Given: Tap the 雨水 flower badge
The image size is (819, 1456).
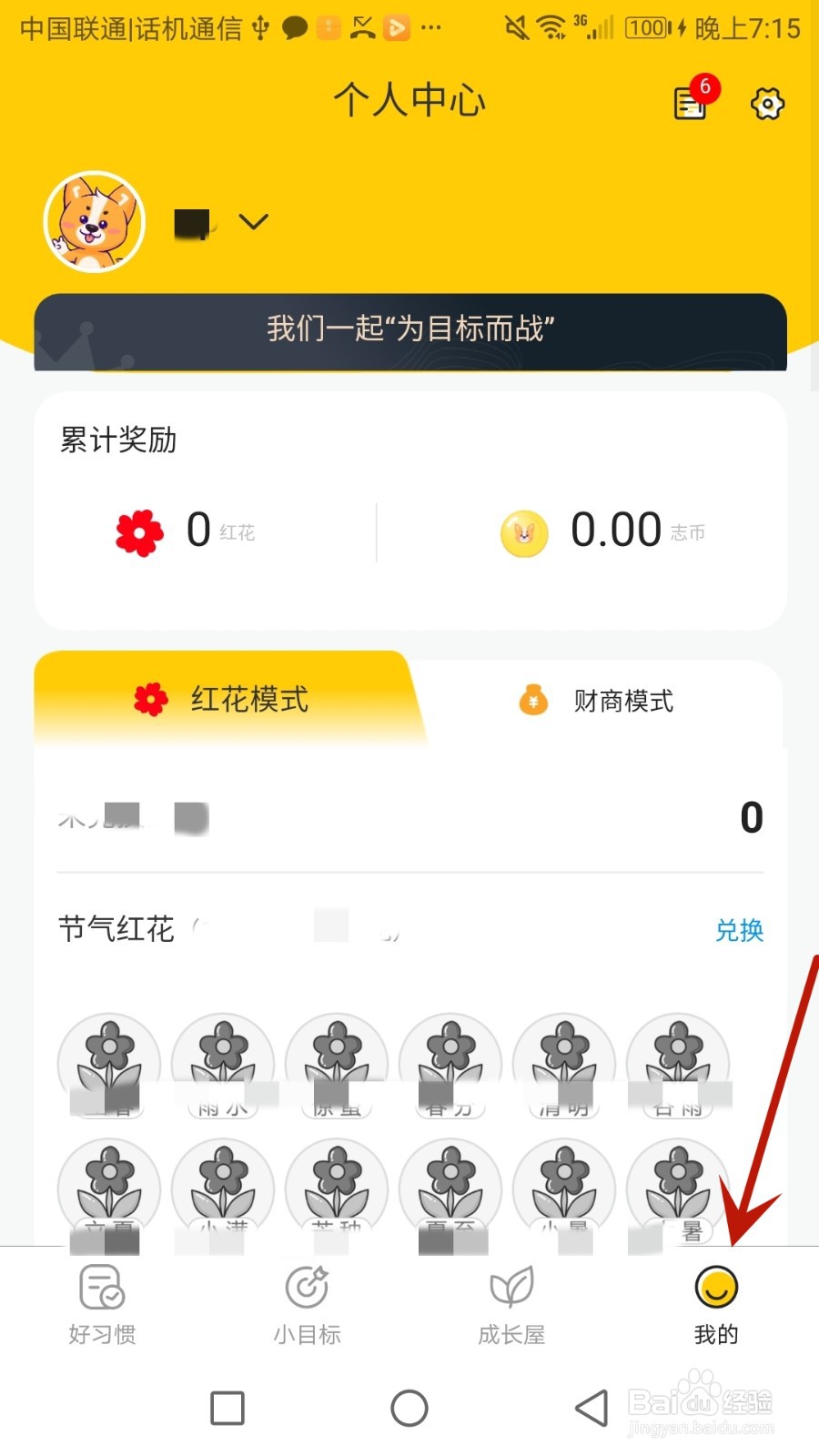Looking at the screenshot, I should click(223, 1065).
